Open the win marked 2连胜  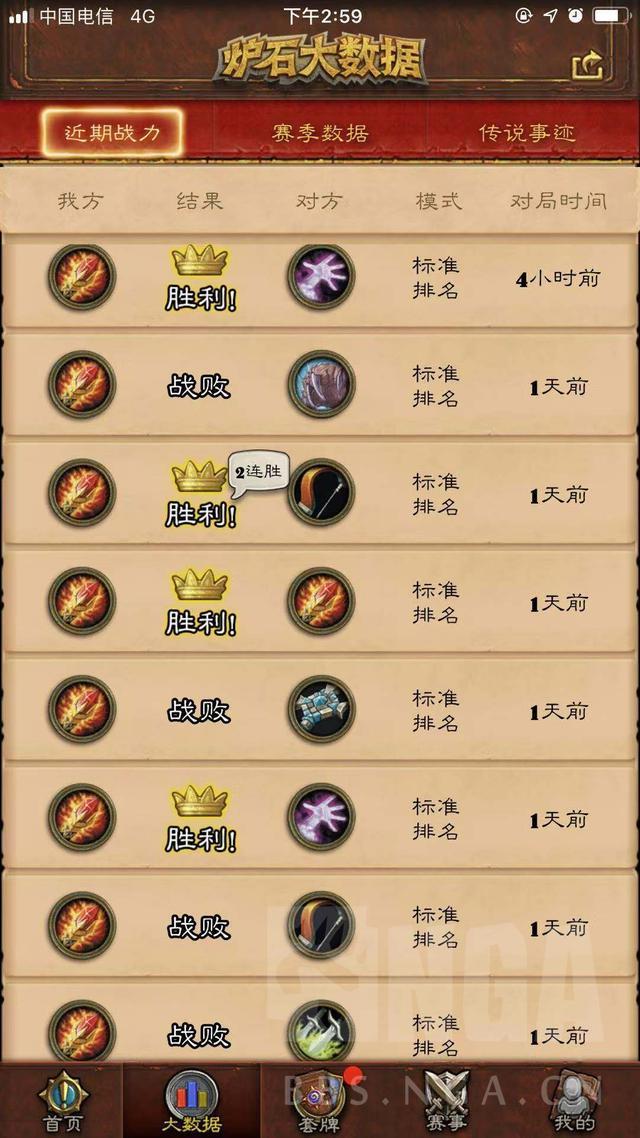(320, 494)
